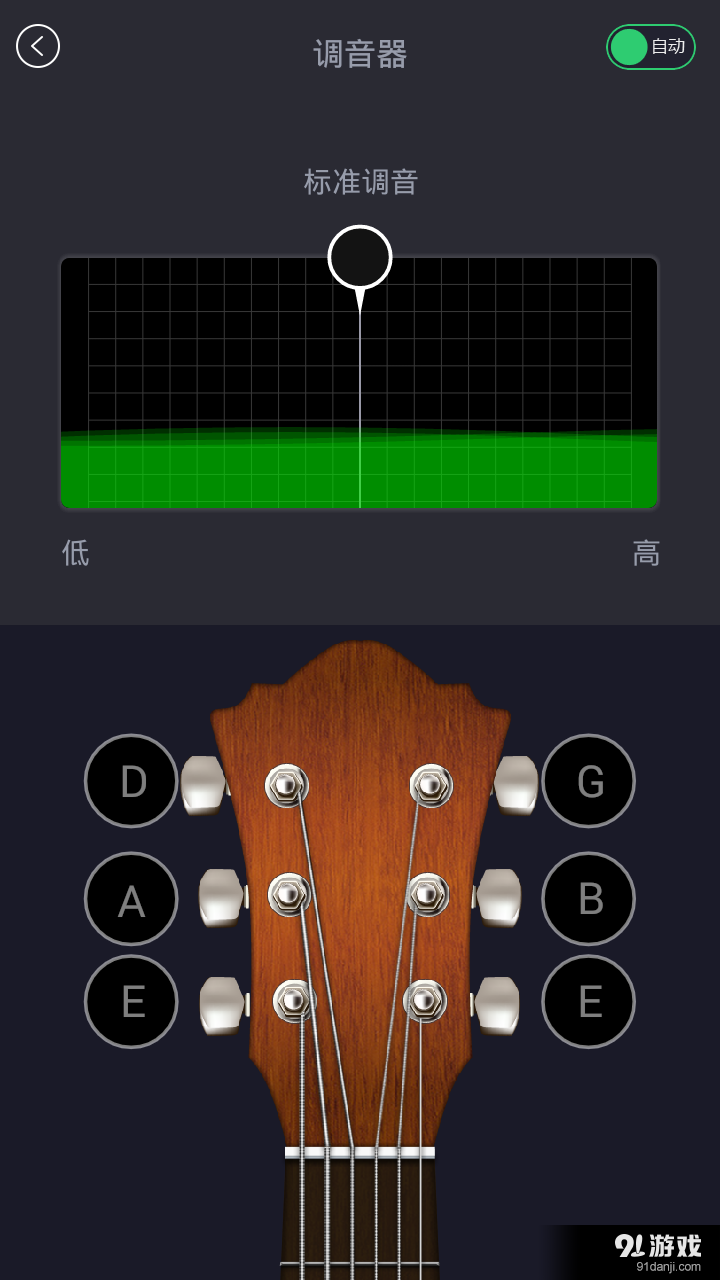Select the G string button

point(588,781)
